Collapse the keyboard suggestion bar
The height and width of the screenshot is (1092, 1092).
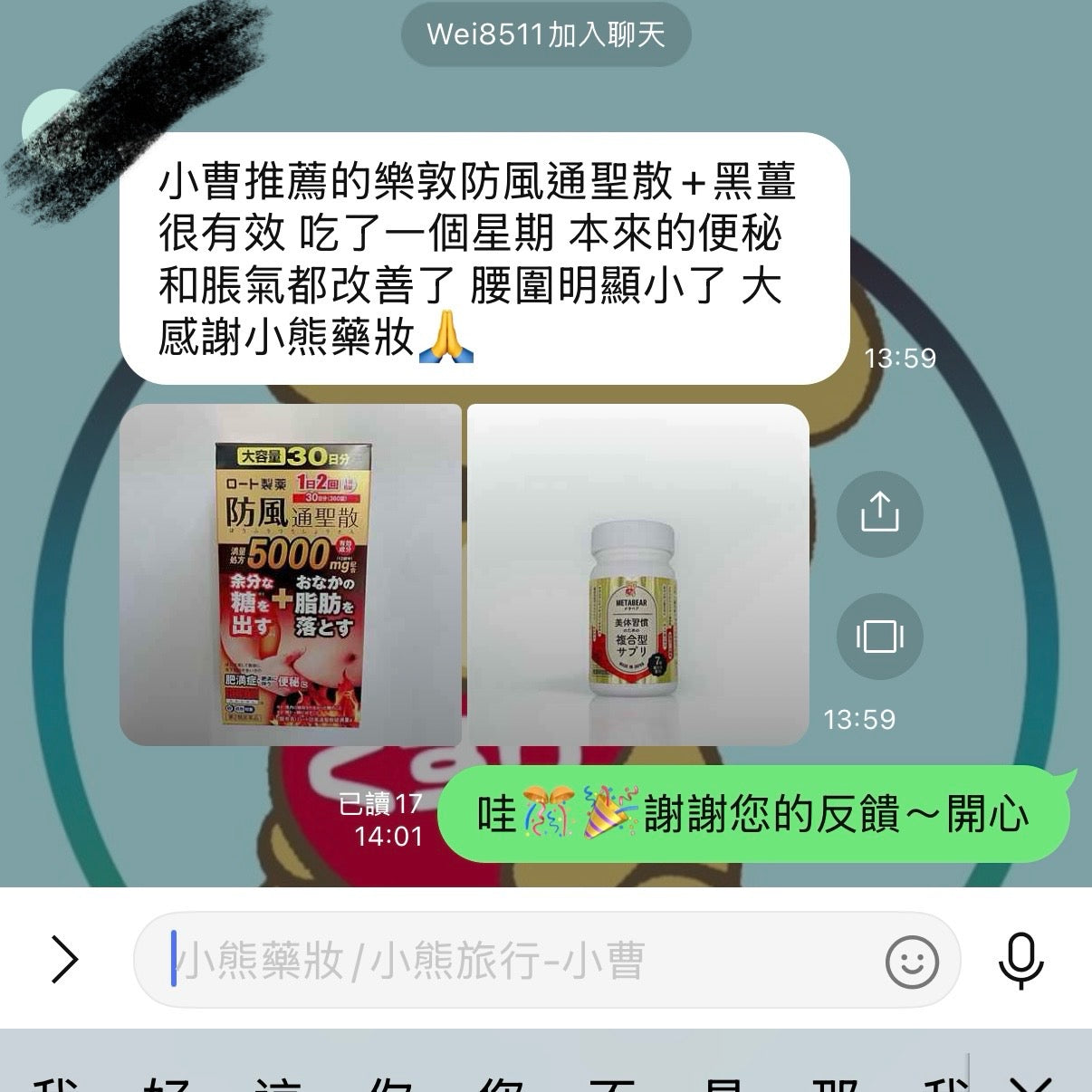1032,1082
